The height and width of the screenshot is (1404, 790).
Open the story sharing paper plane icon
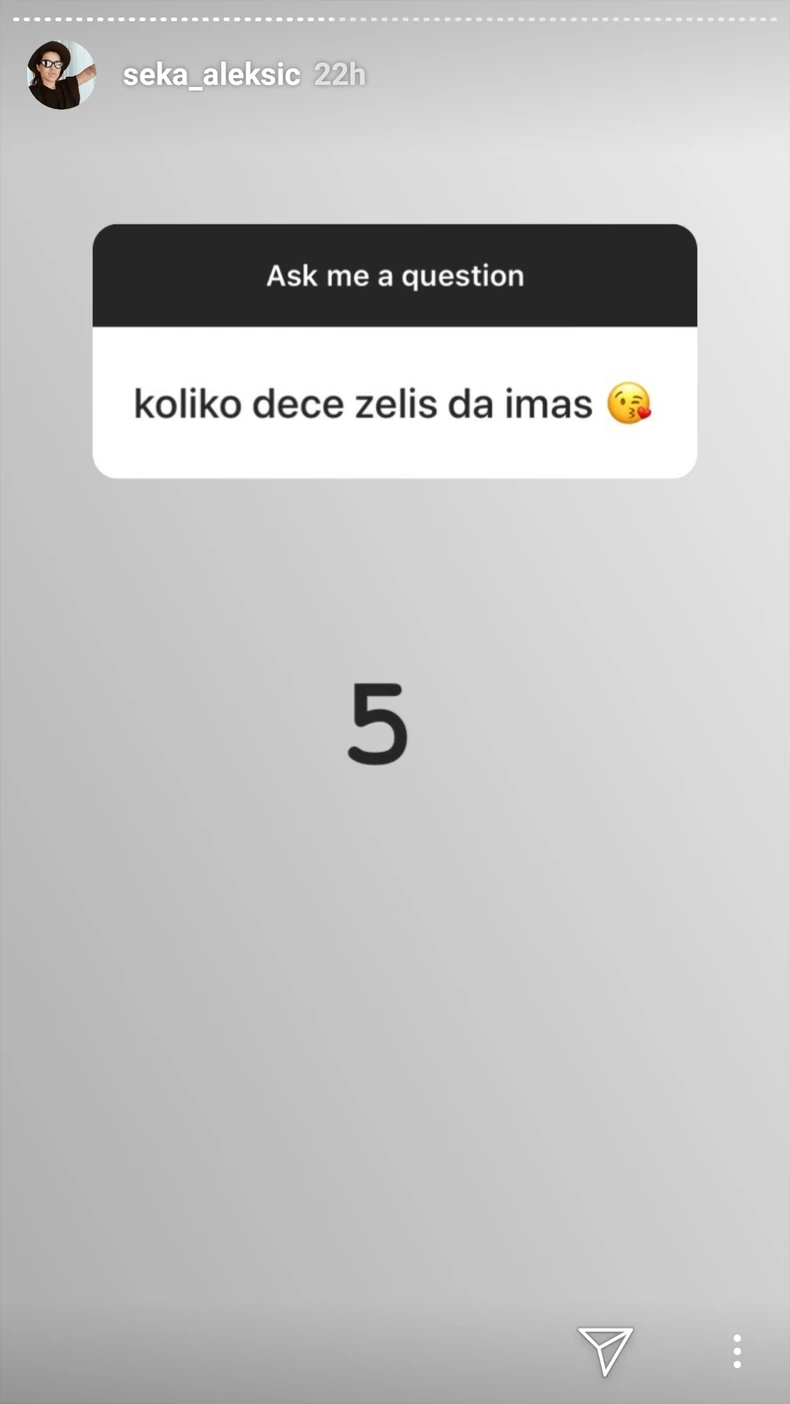coord(606,1350)
